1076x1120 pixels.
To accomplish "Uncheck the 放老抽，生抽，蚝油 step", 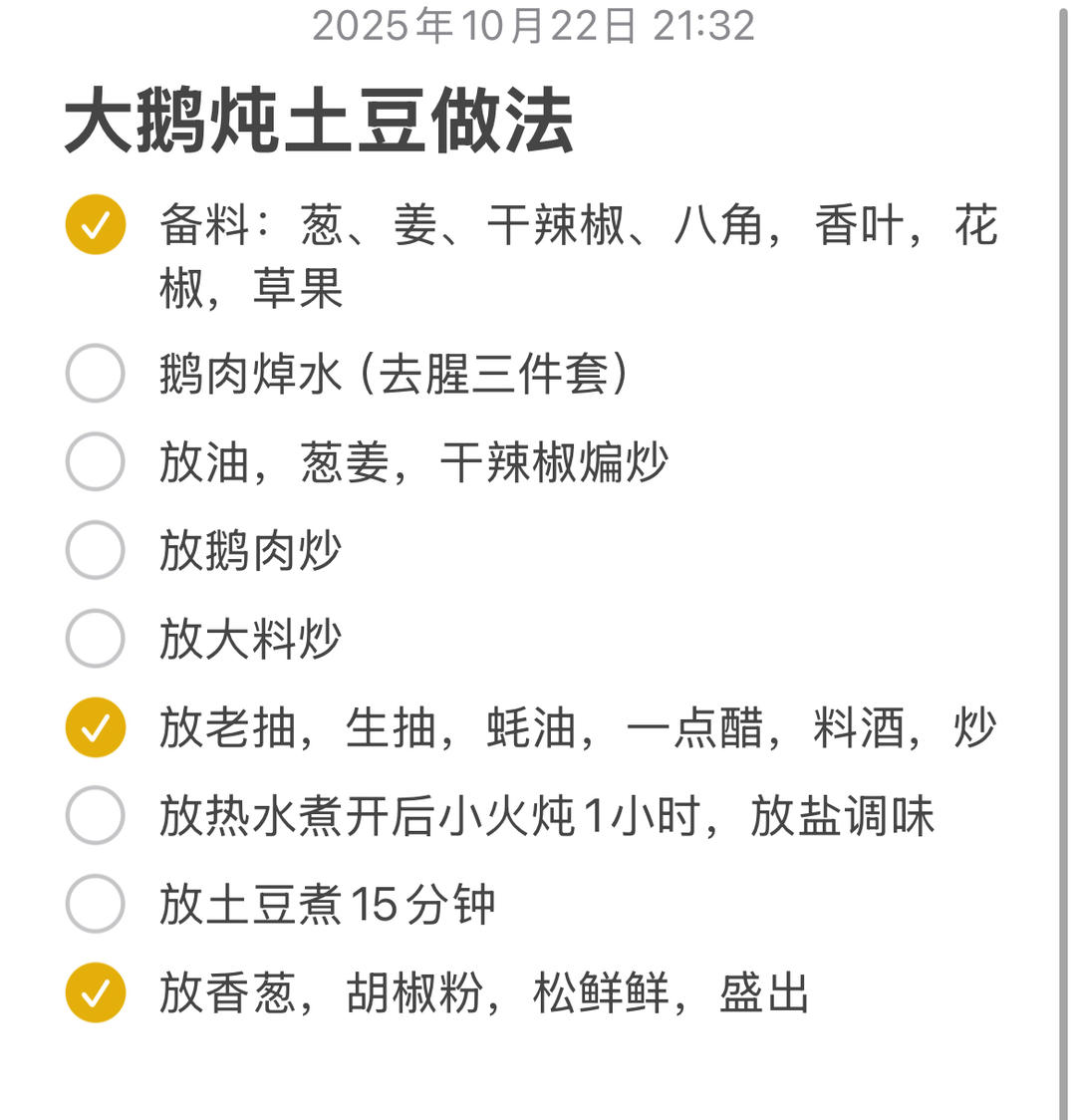I will [96, 727].
